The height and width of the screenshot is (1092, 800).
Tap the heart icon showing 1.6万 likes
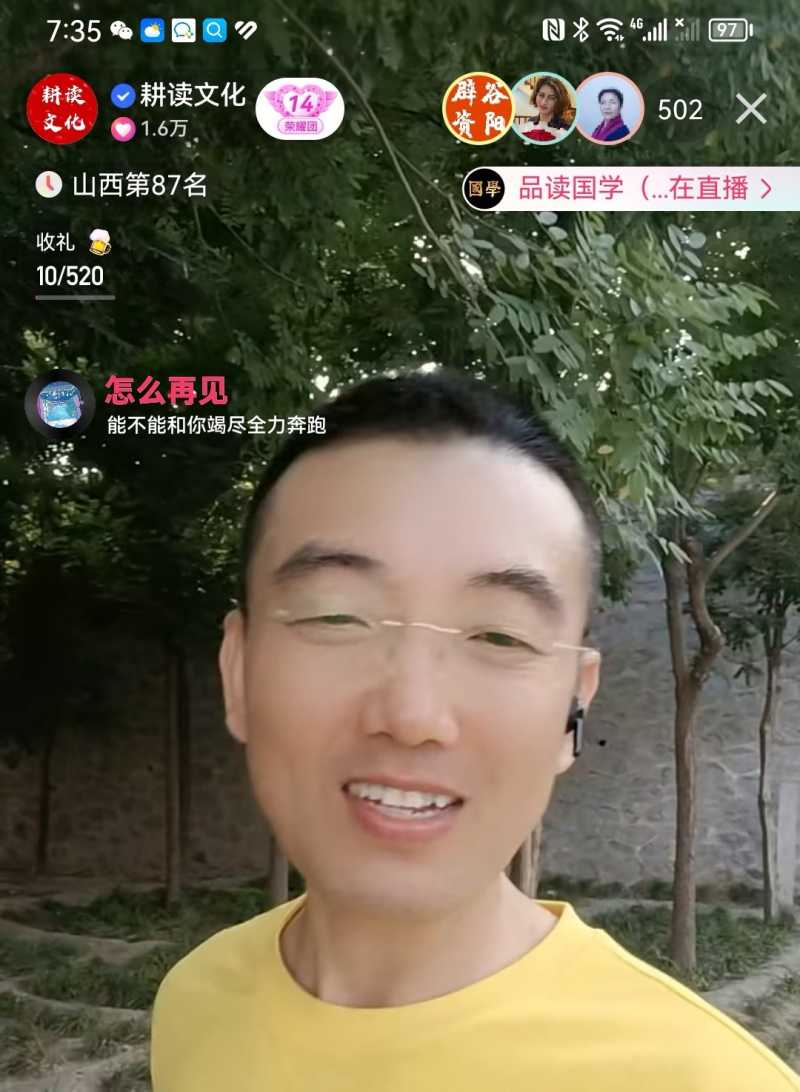[121, 129]
